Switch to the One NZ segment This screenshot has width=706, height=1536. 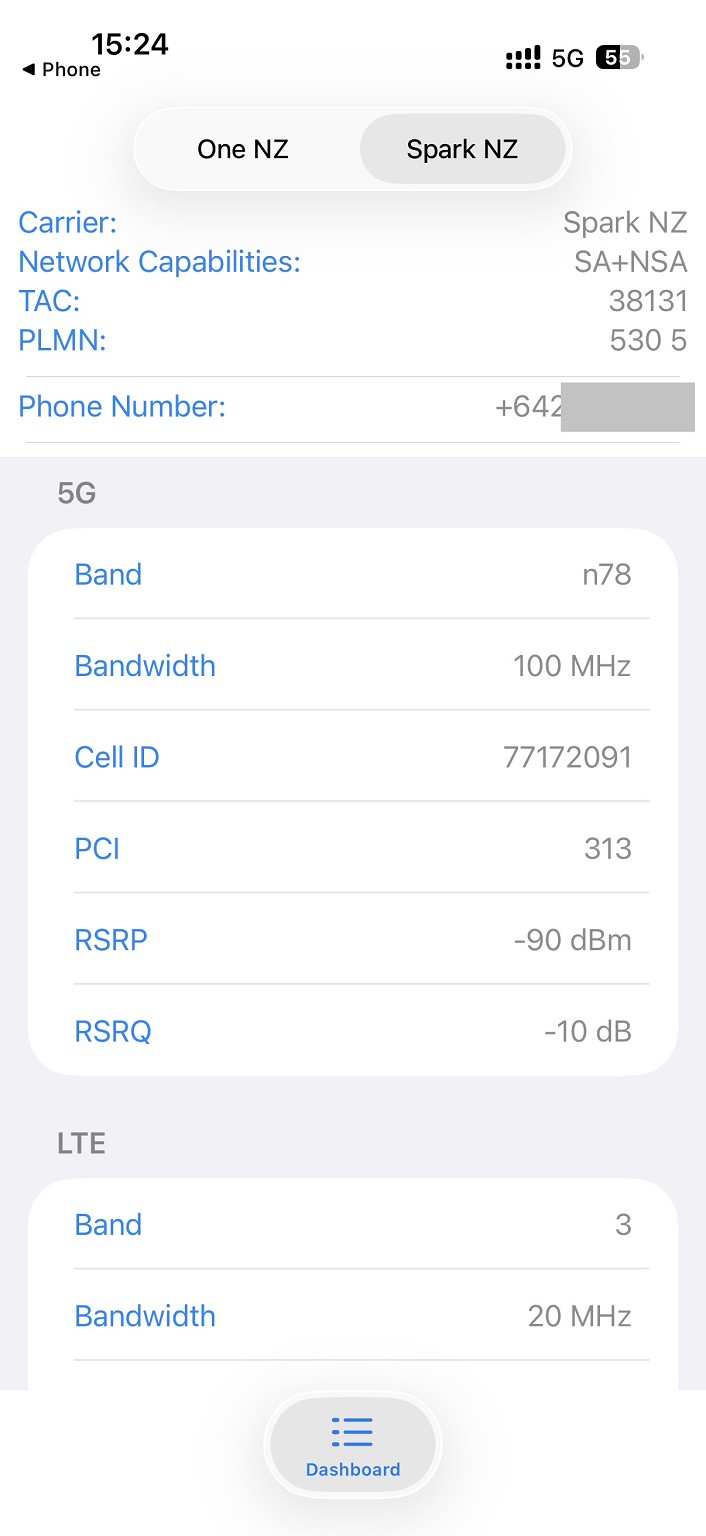tap(243, 149)
